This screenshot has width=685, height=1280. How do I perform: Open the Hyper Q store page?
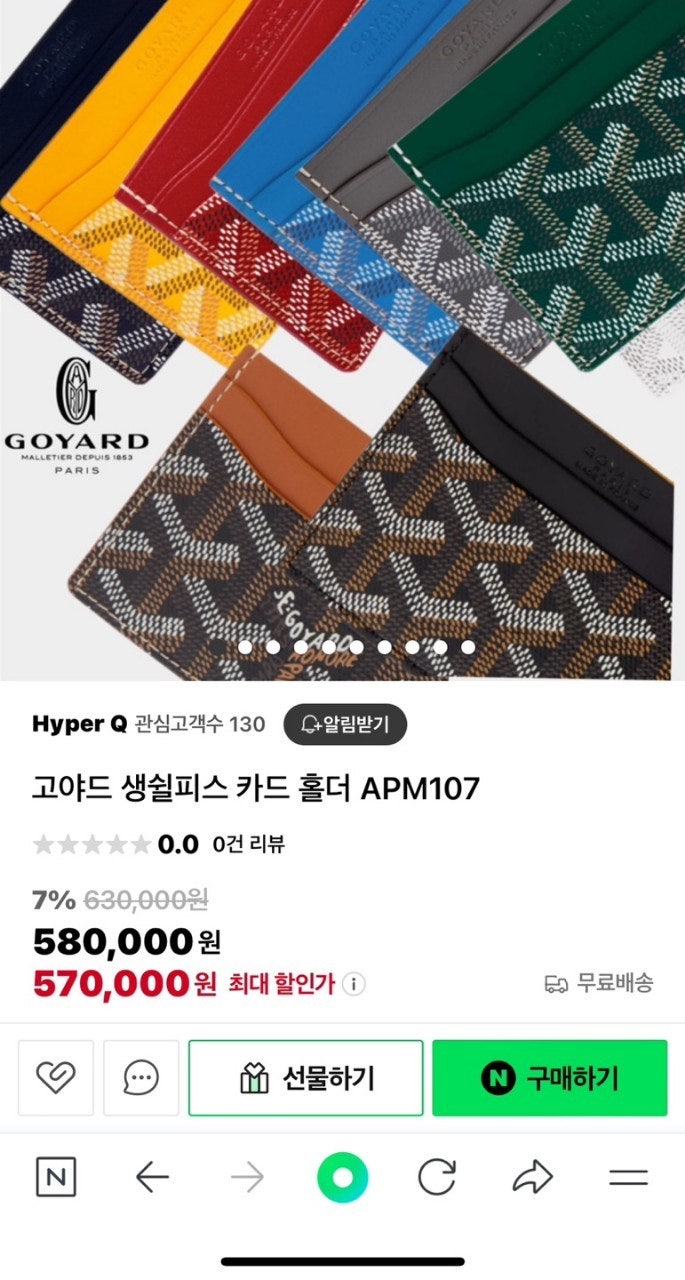click(x=79, y=724)
